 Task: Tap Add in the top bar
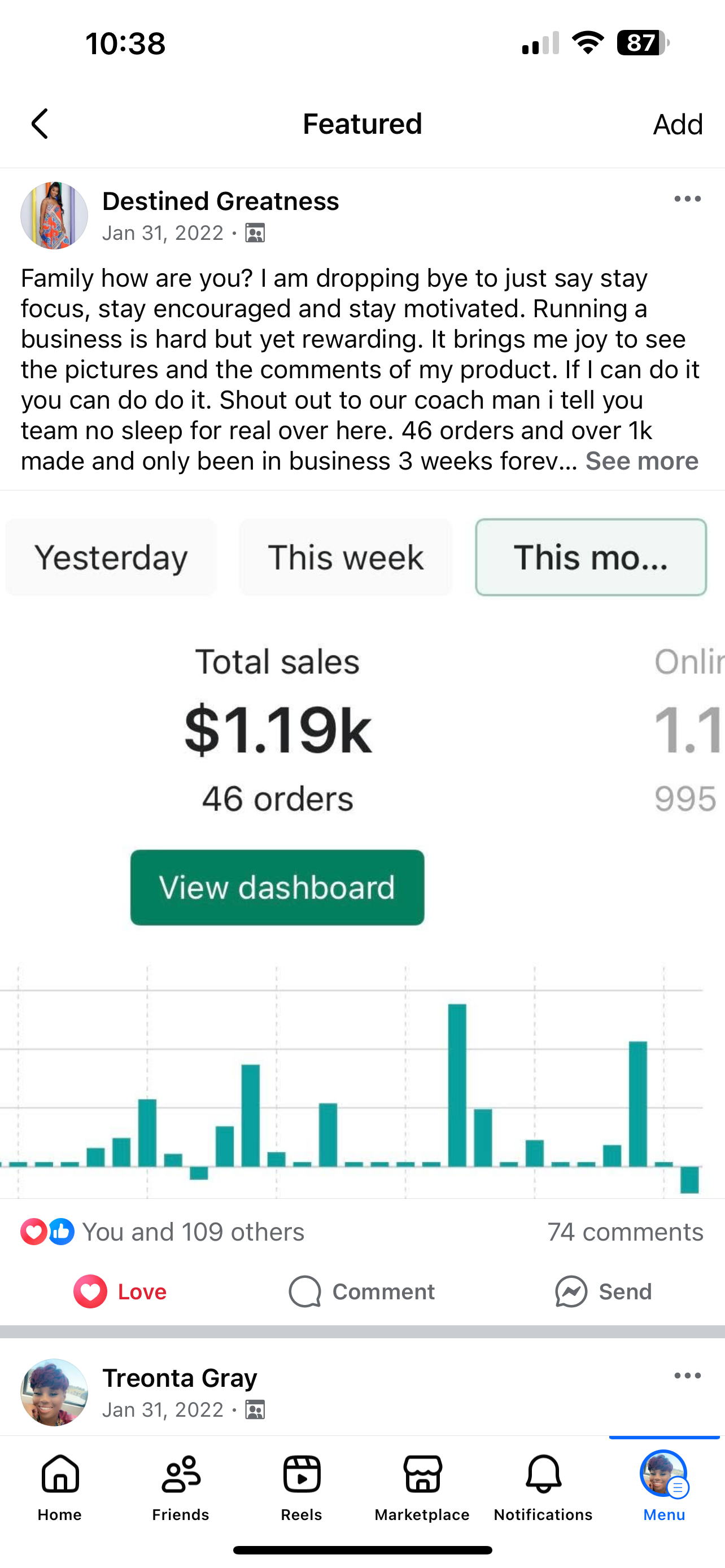(x=678, y=124)
